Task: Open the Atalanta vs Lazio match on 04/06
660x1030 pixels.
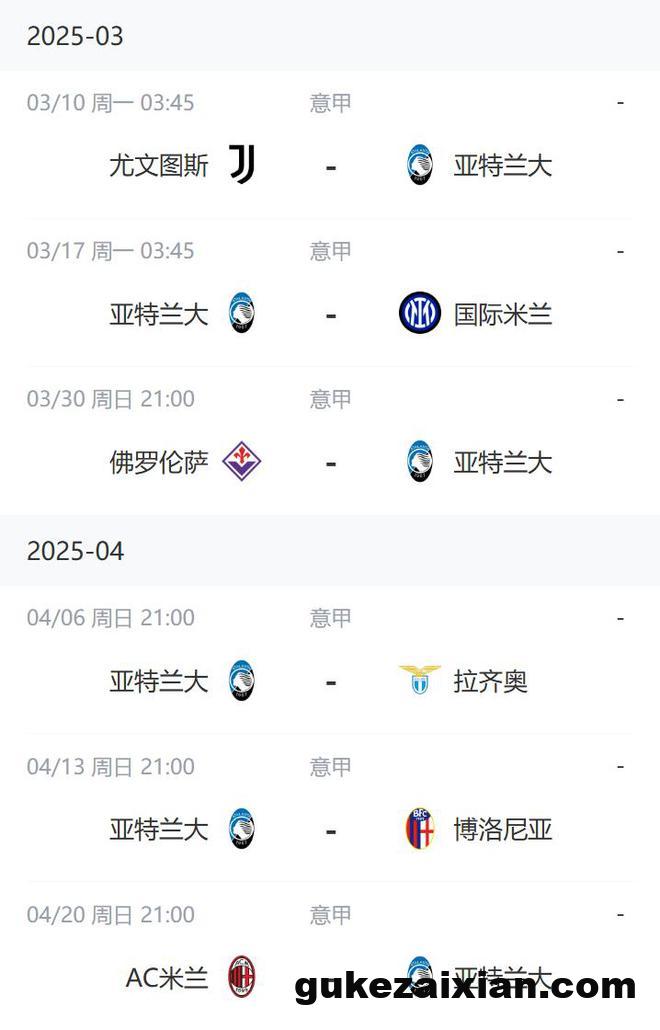Action: click(x=330, y=681)
